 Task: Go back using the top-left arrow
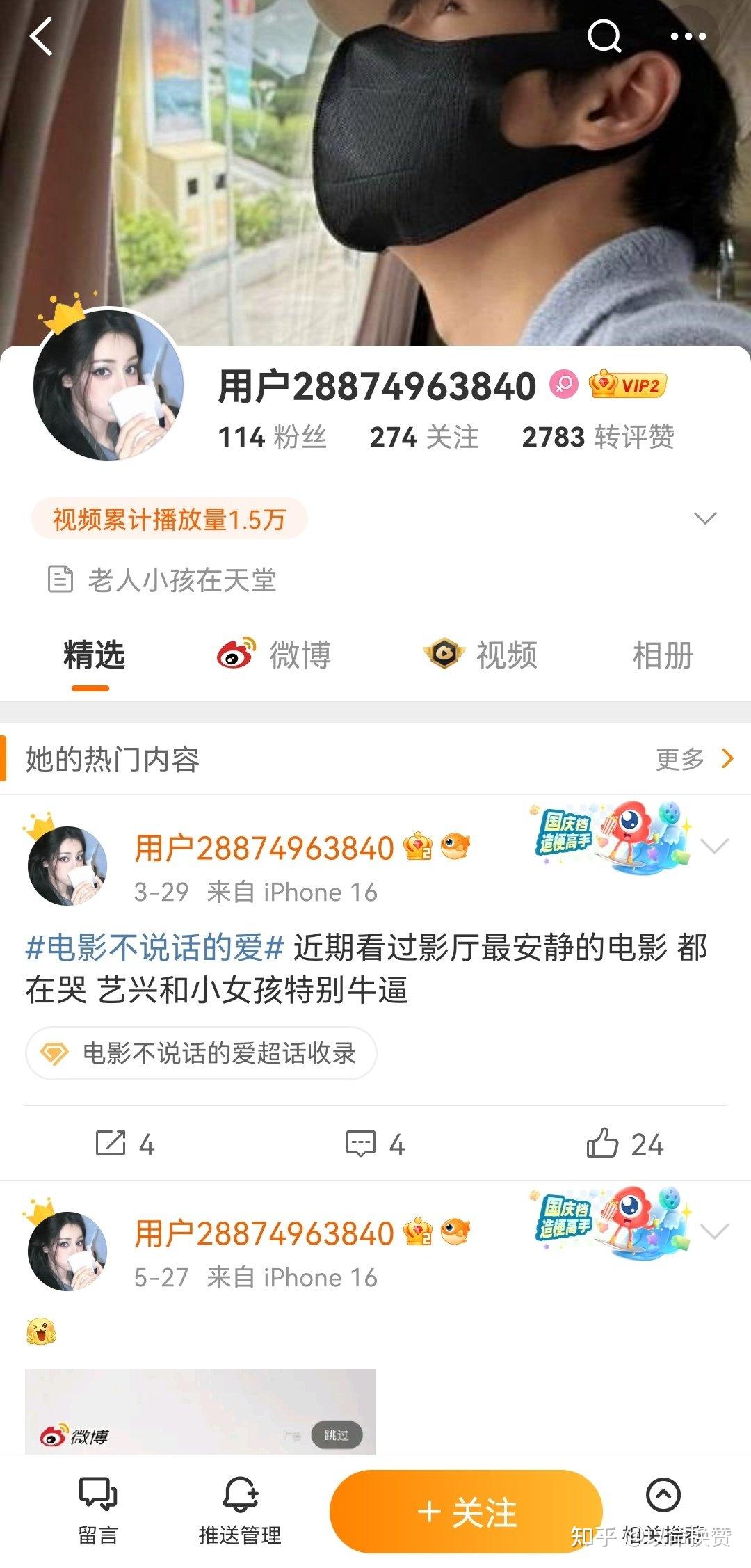42,36
